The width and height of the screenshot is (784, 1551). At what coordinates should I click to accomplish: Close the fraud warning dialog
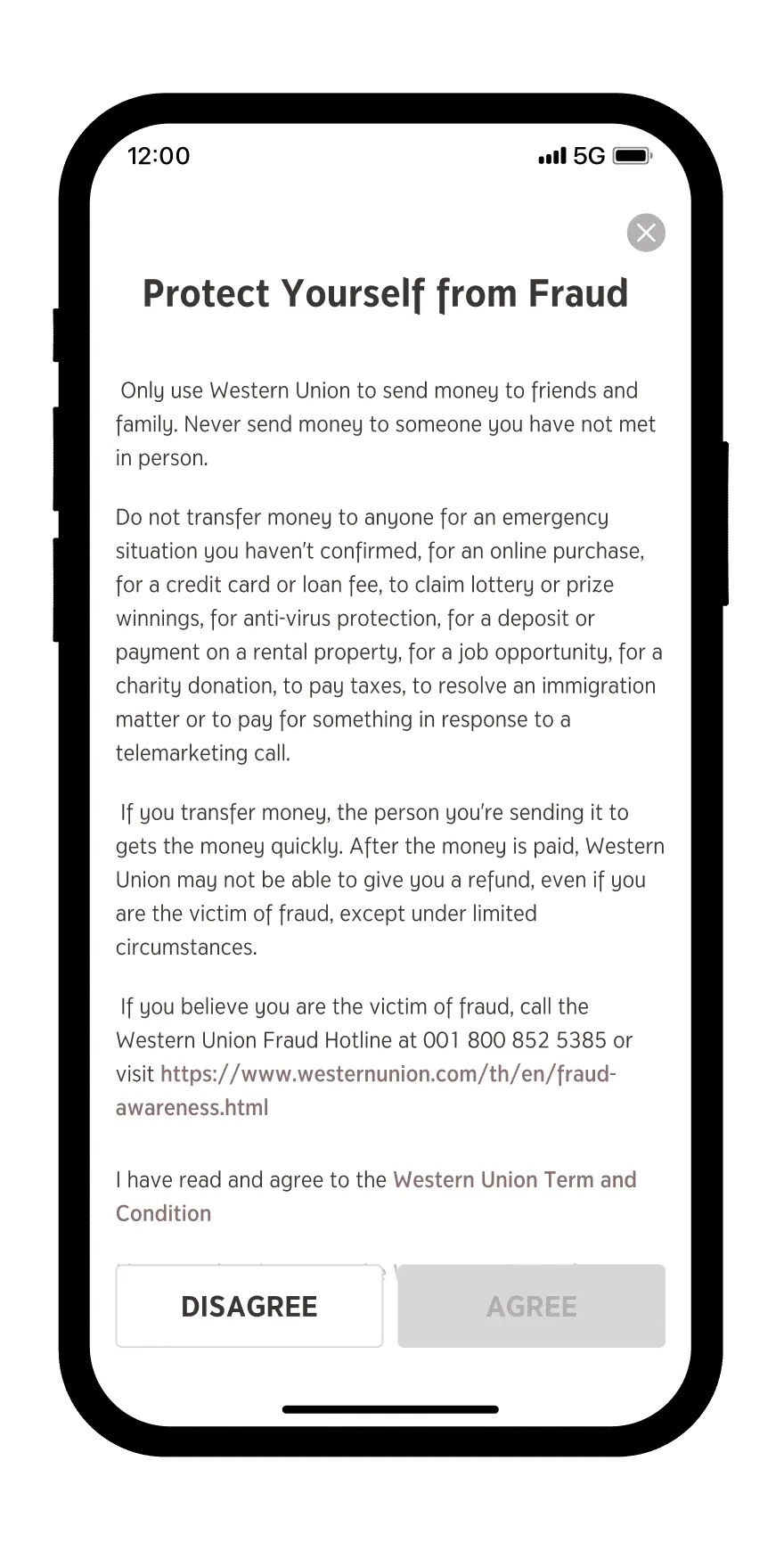646,233
